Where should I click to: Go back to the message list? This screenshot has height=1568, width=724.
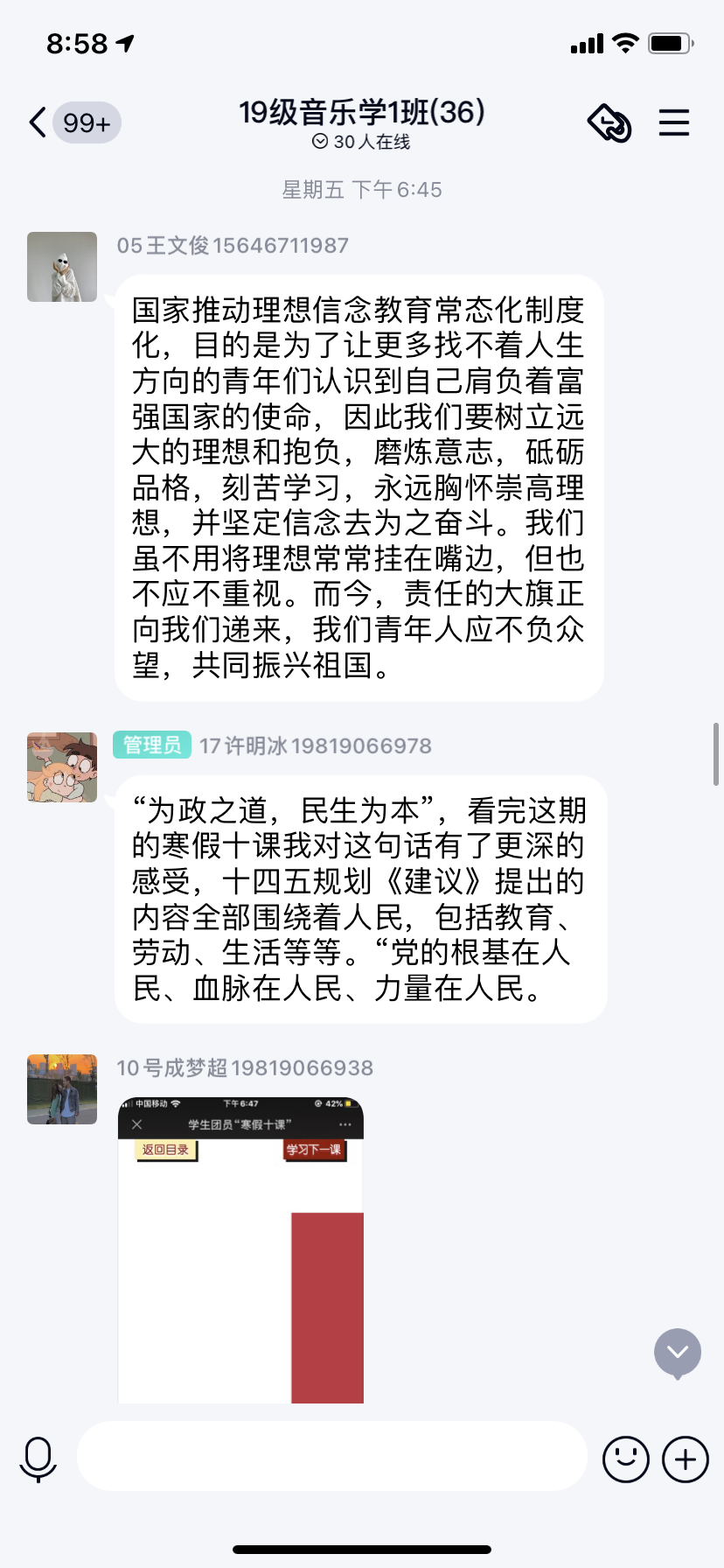click(38, 122)
